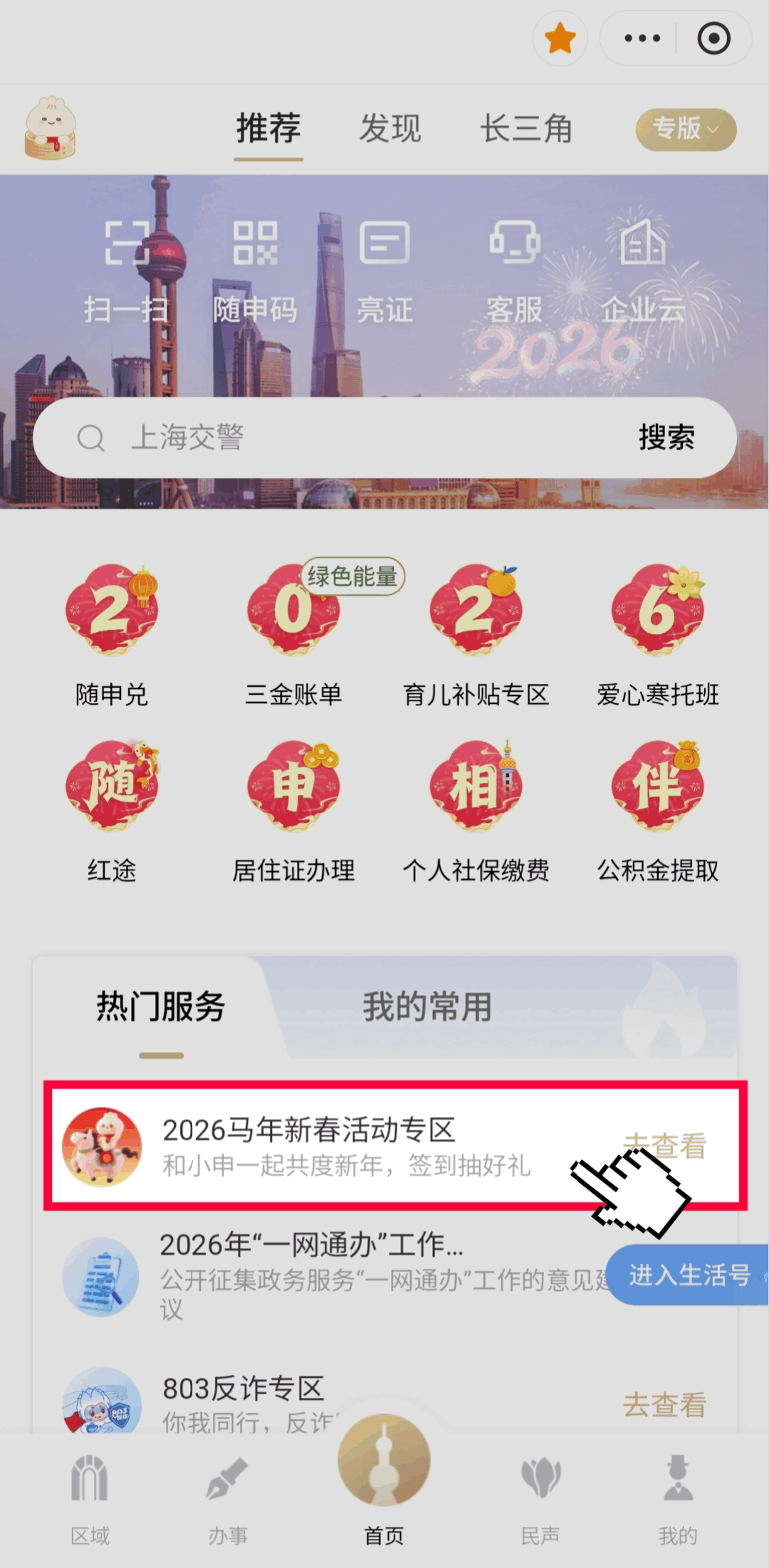Viewport: 769px width, 1568px height.
Task: Tap the 上海交警 search field
Action: (x=342, y=438)
